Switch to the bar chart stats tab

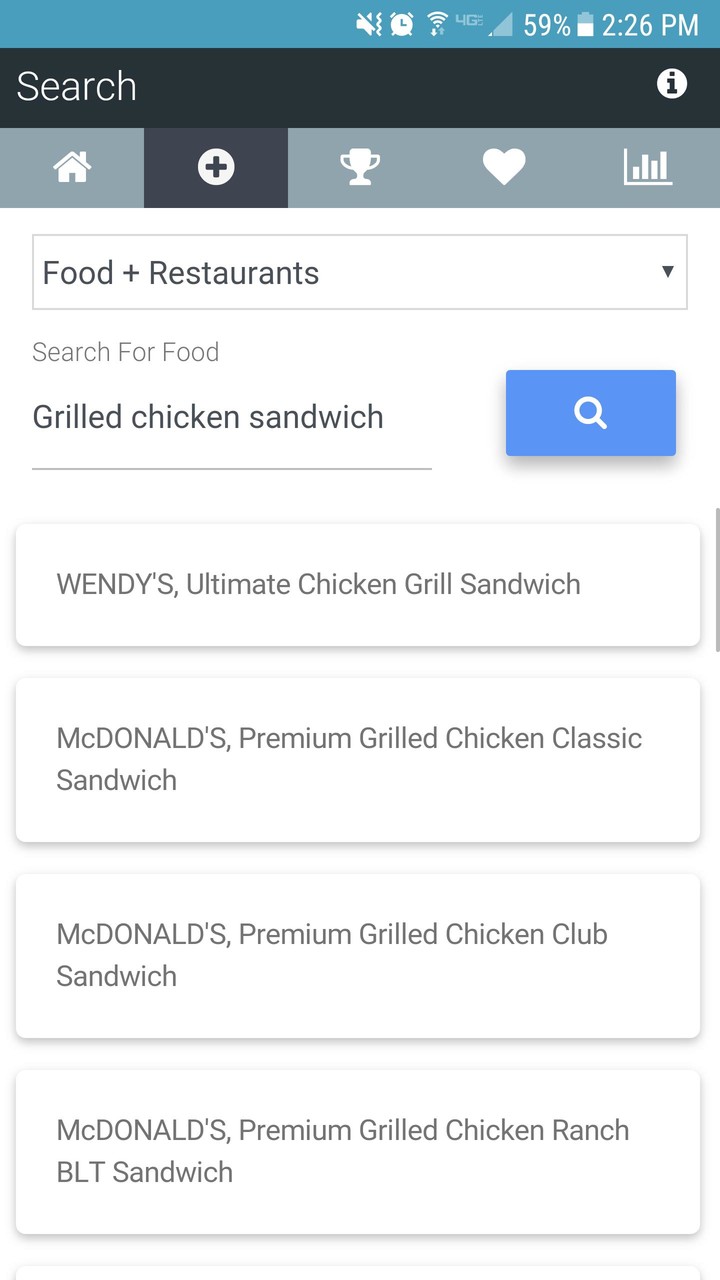(x=648, y=168)
